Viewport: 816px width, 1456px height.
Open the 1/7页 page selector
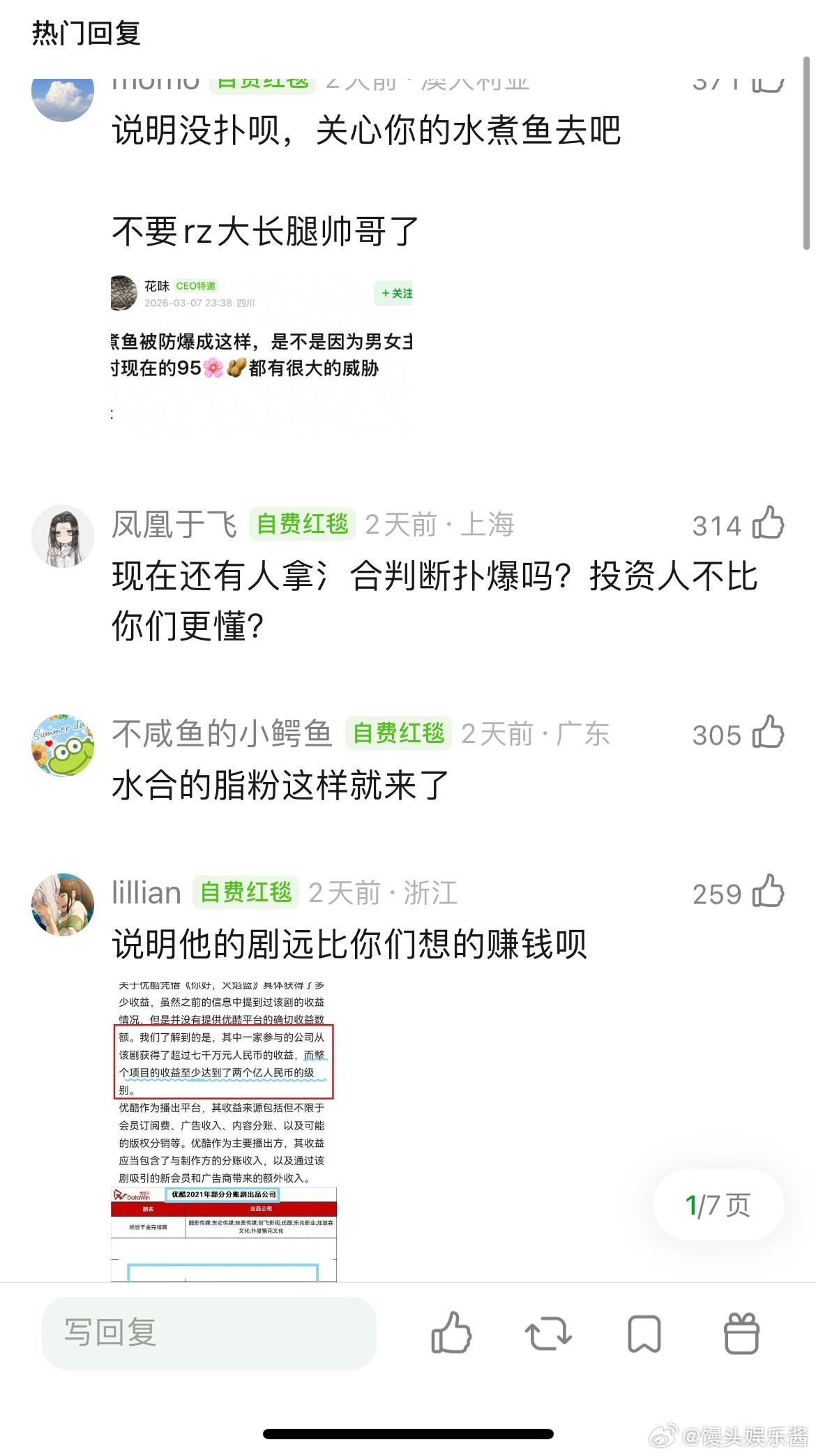tap(718, 1203)
